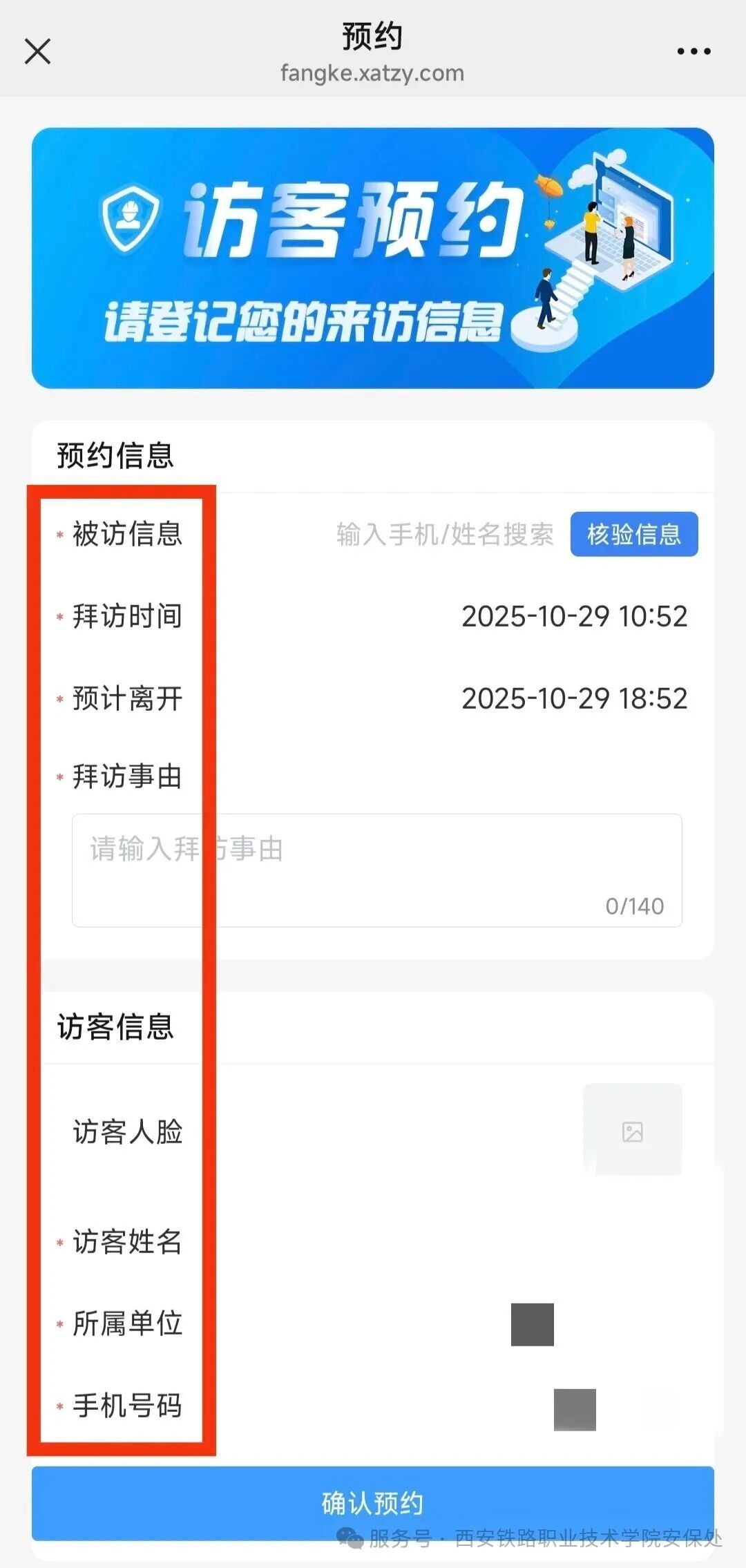The width and height of the screenshot is (746, 1568).
Task: Change the 预计离开 date and time
Action: (x=574, y=698)
